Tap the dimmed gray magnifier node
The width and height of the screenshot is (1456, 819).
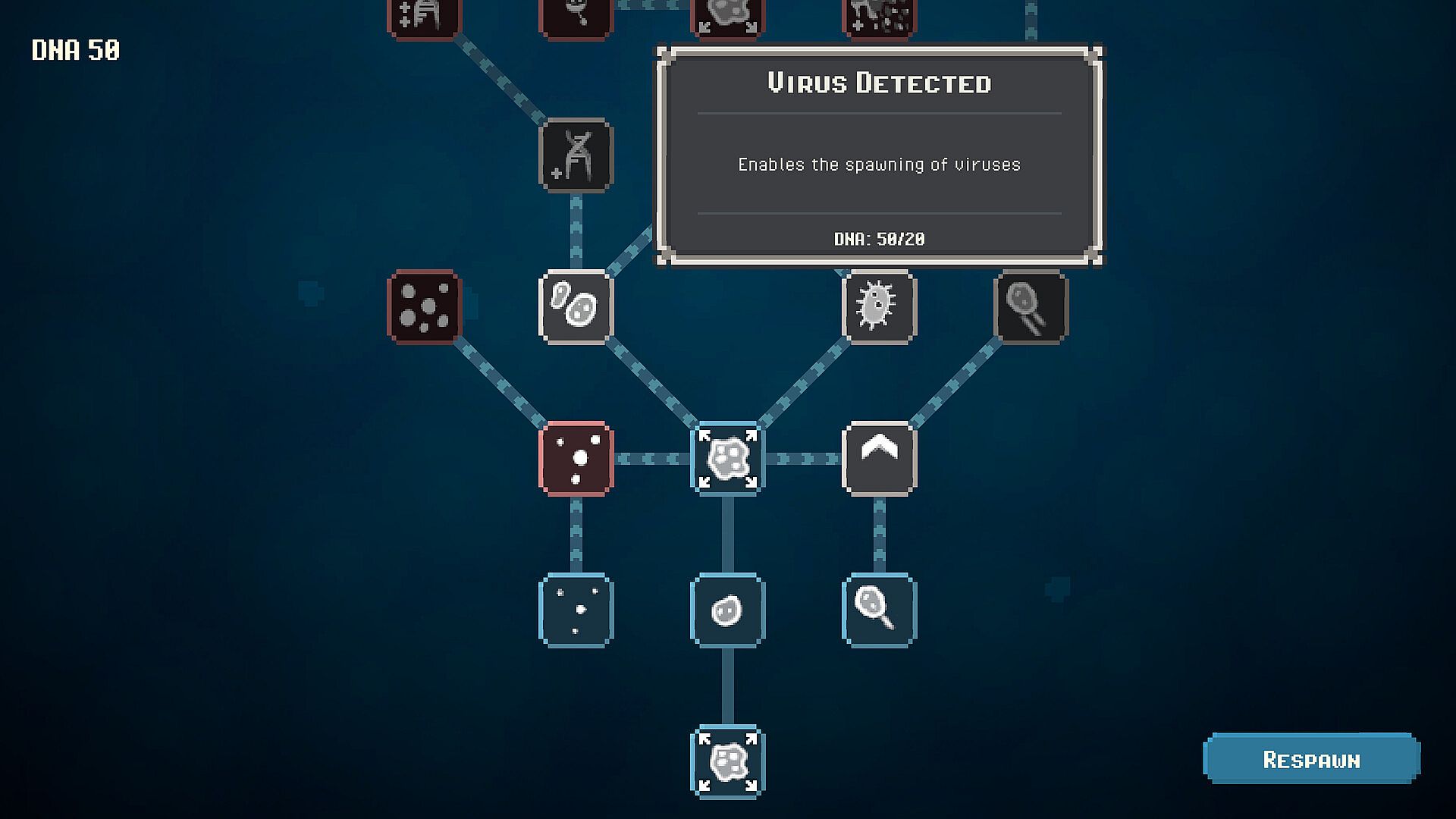point(1031,306)
